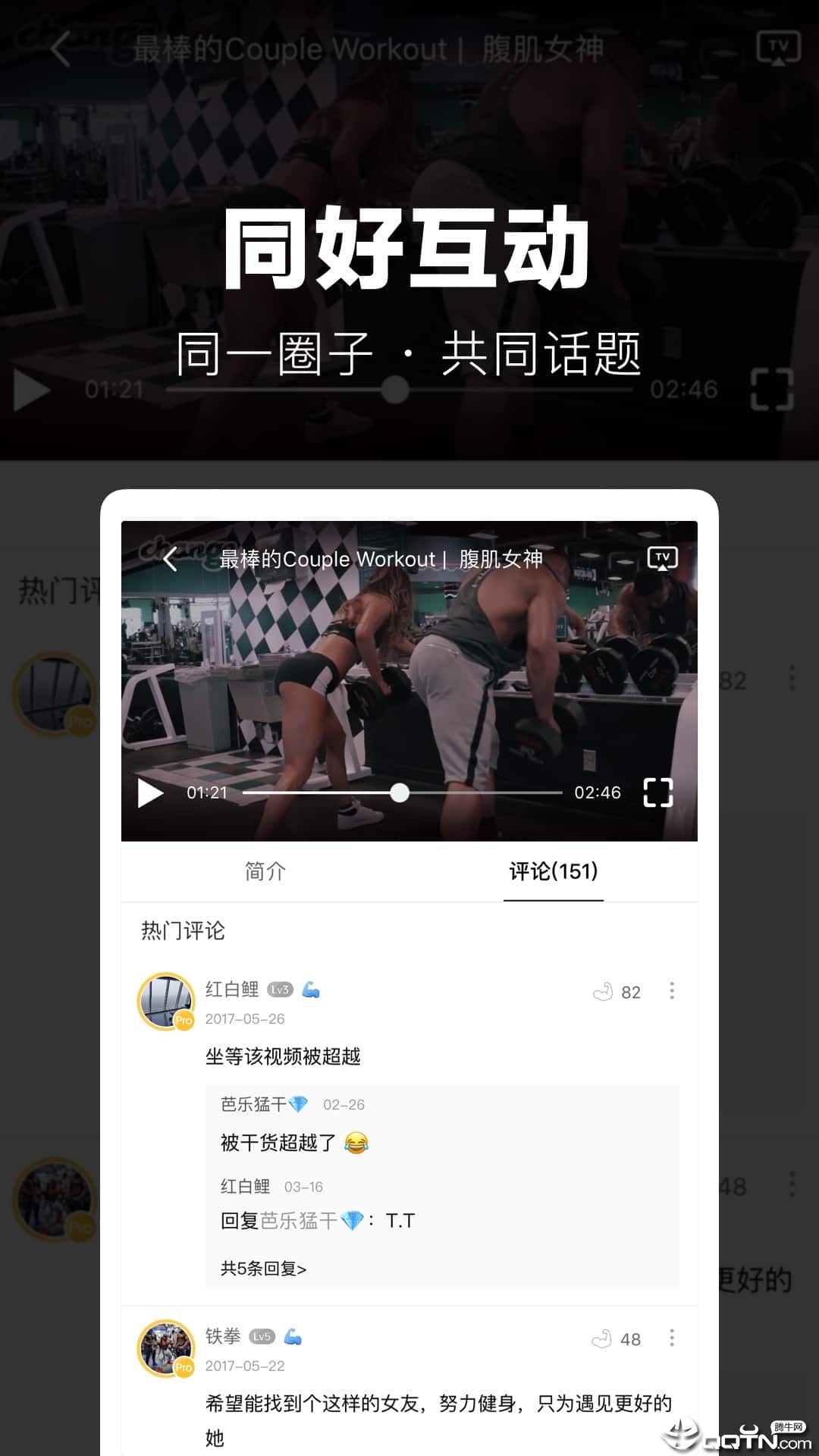Screen dimensions: 819x1456
Task: Toggle the like on 红白鲤's comment
Action: 603,991
